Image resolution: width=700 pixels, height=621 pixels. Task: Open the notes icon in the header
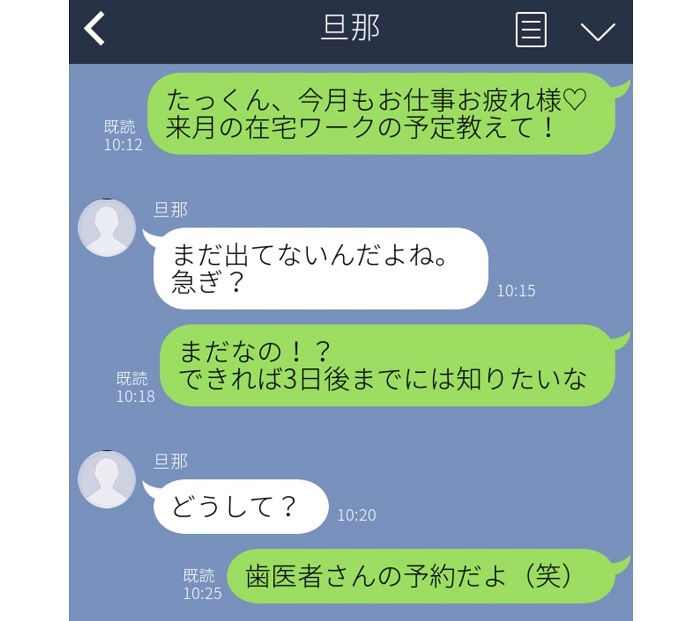pyautogui.click(x=530, y=30)
